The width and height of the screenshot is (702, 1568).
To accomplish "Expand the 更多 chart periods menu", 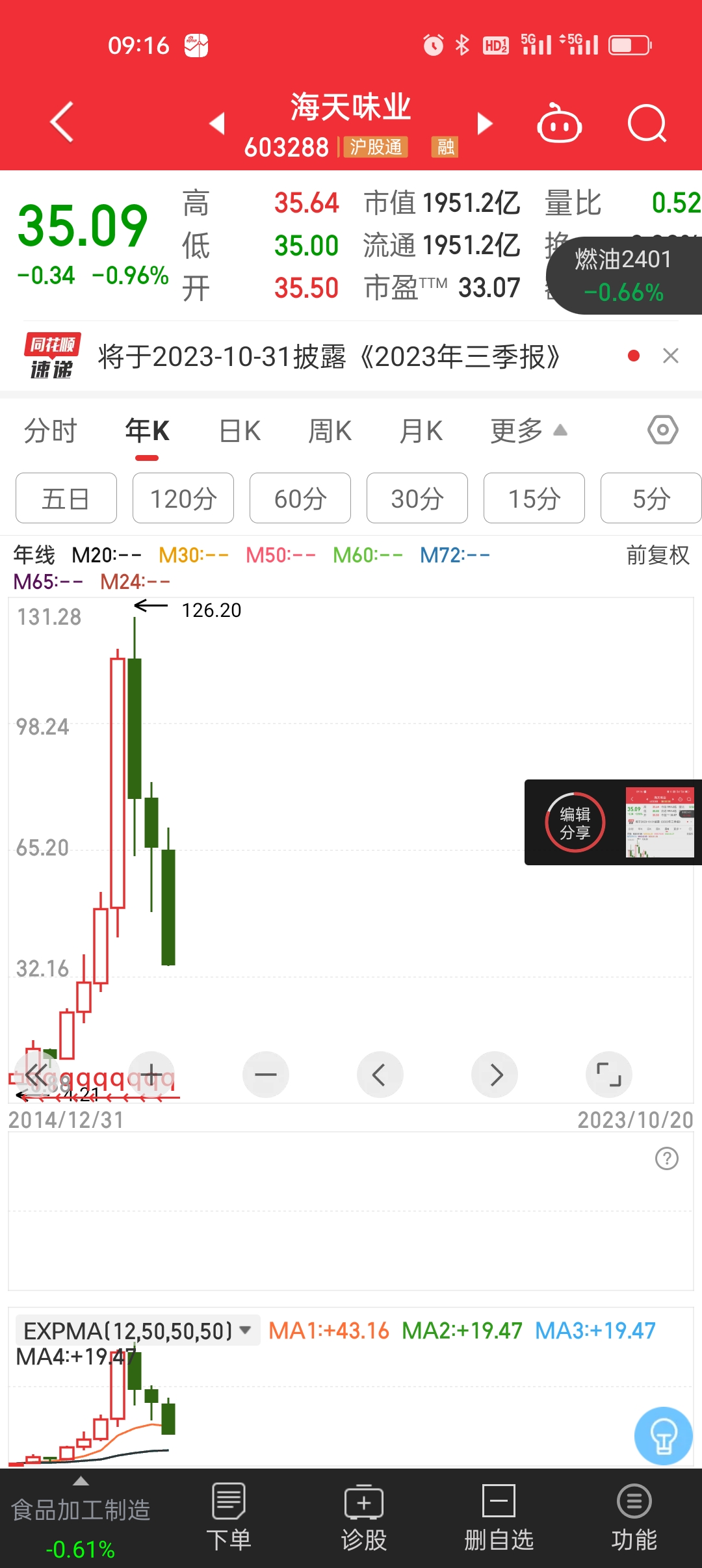I will coord(528,431).
